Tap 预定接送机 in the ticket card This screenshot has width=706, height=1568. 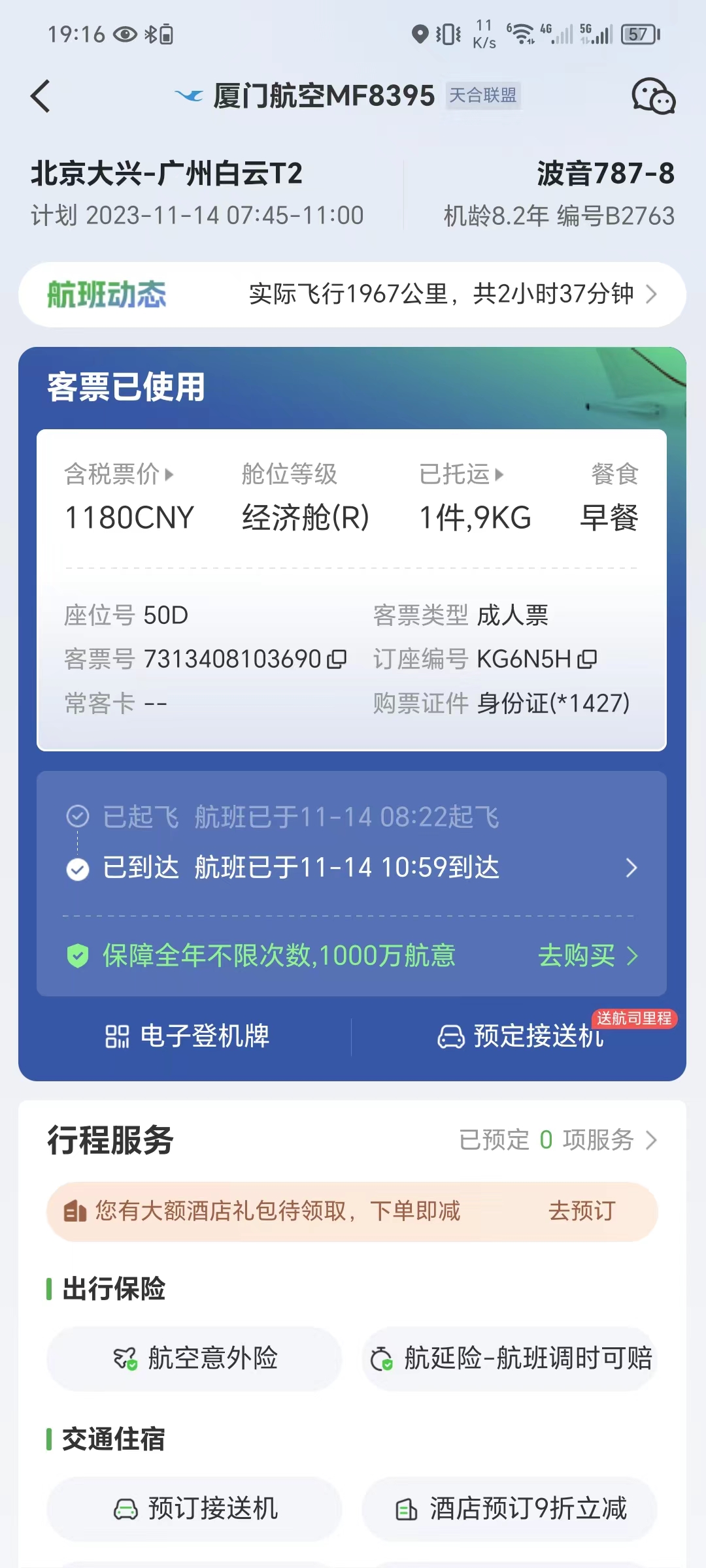(x=521, y=1036)
